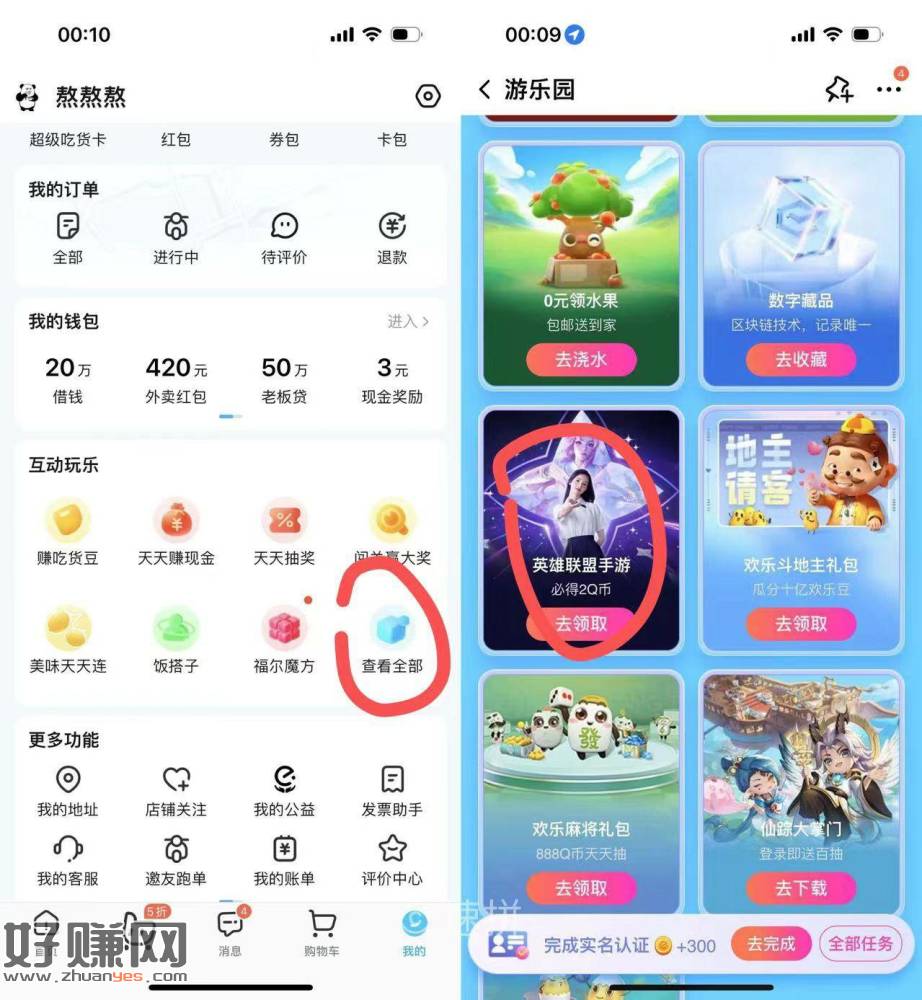
Task: Tap 去收藏 on 数字藏品 card
Action: [801, 359]
